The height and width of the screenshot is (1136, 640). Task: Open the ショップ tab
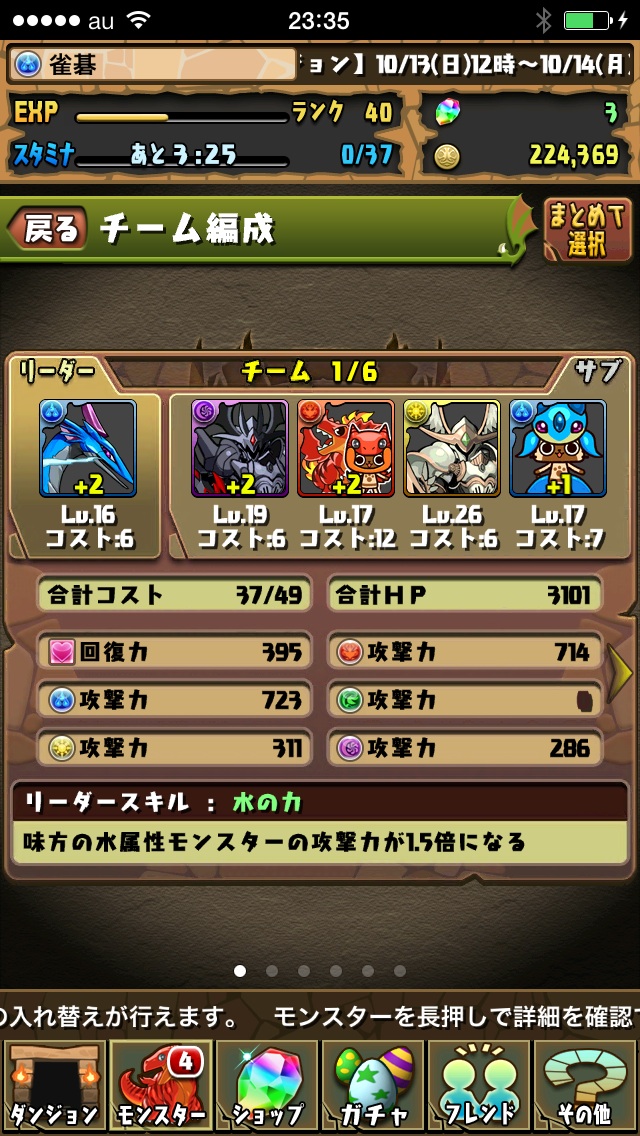266,1086
